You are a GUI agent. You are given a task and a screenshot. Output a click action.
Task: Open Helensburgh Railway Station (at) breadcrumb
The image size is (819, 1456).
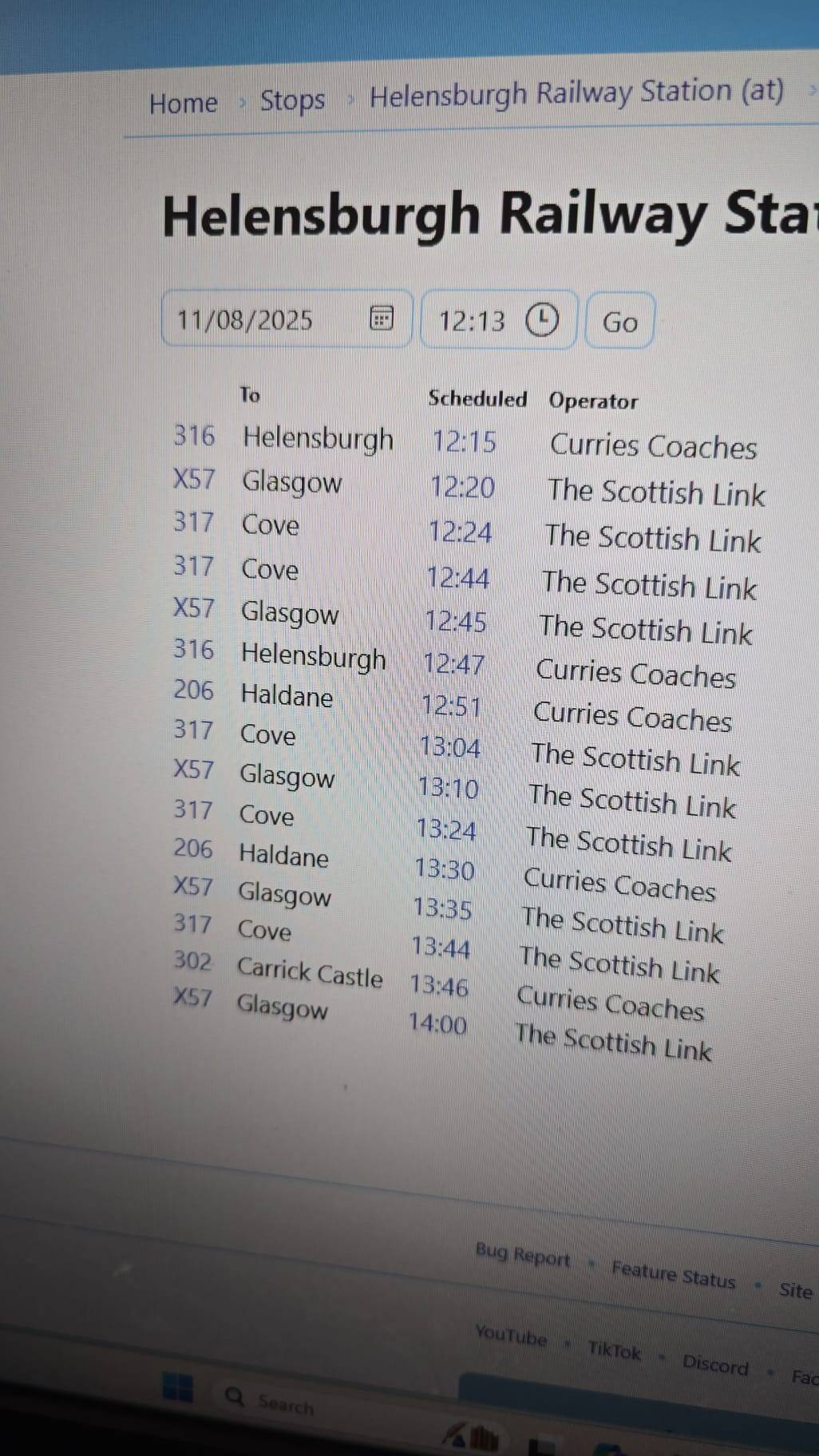(x=576, y=93)
